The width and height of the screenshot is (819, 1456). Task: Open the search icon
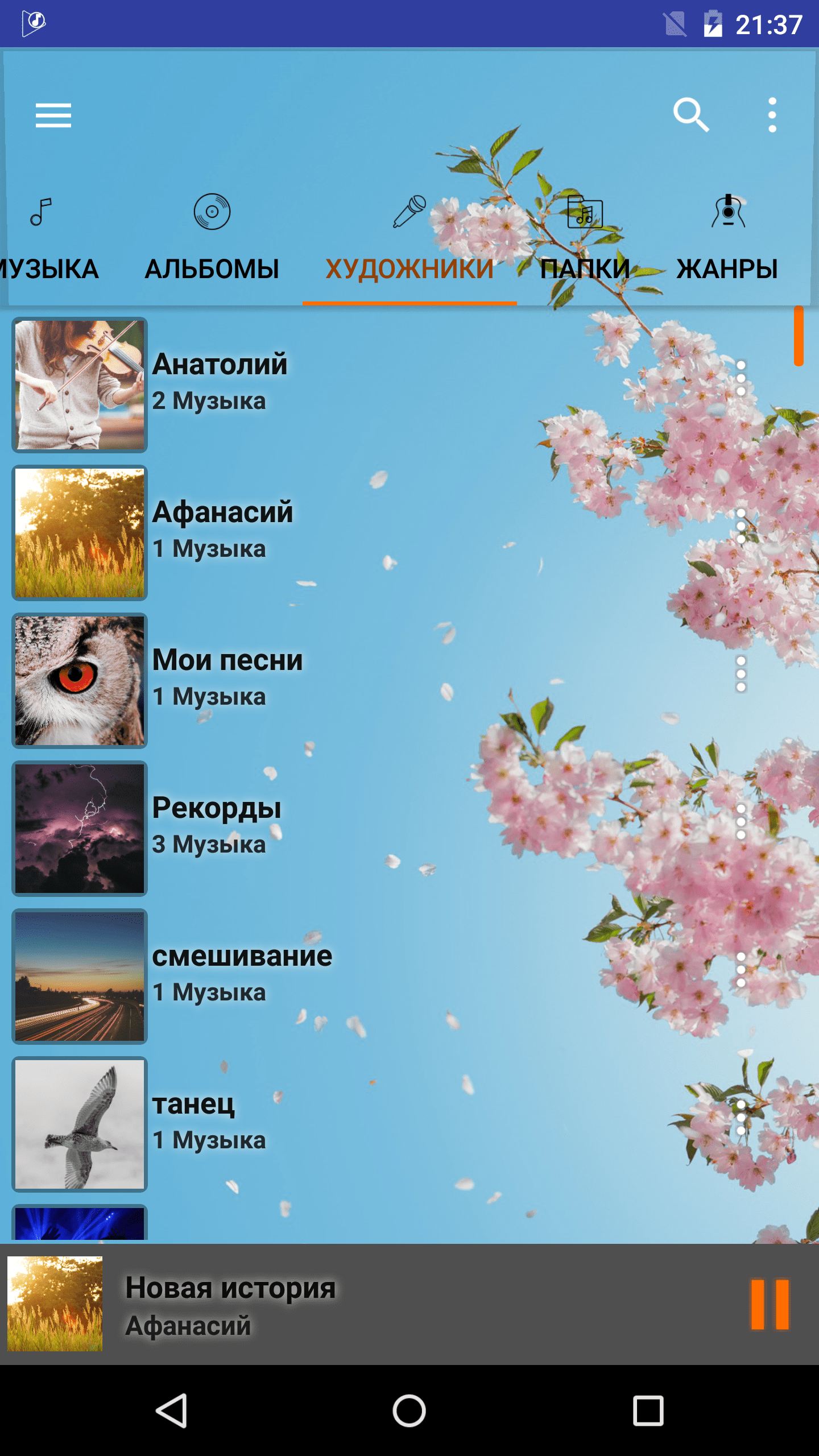coord(691,115)
